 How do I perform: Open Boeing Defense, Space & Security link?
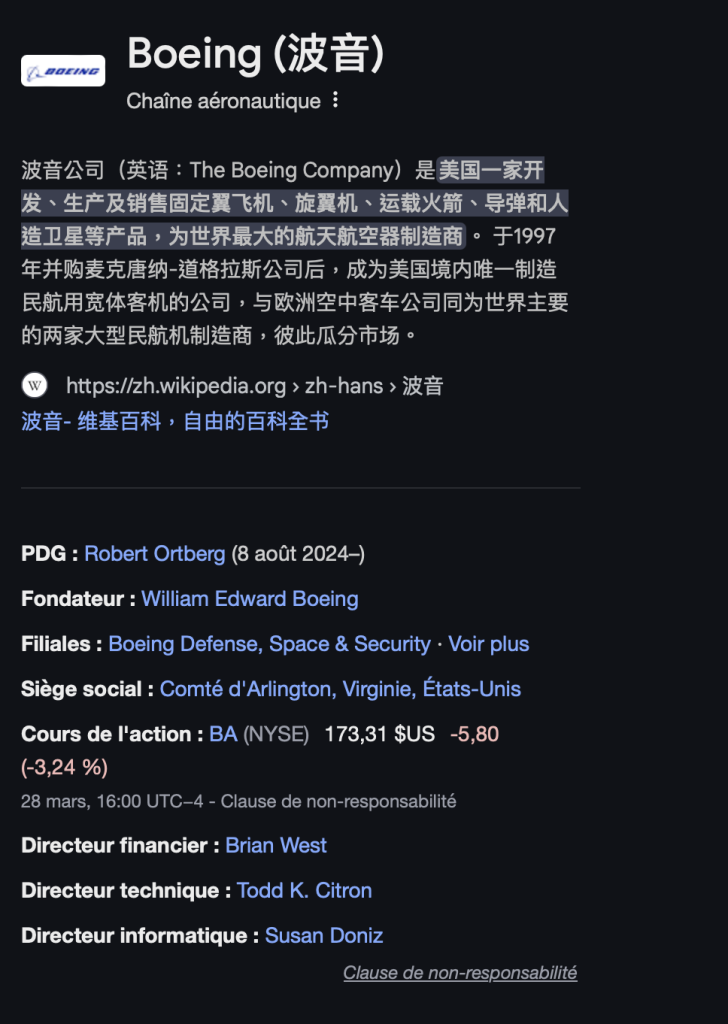click(269, 644)
